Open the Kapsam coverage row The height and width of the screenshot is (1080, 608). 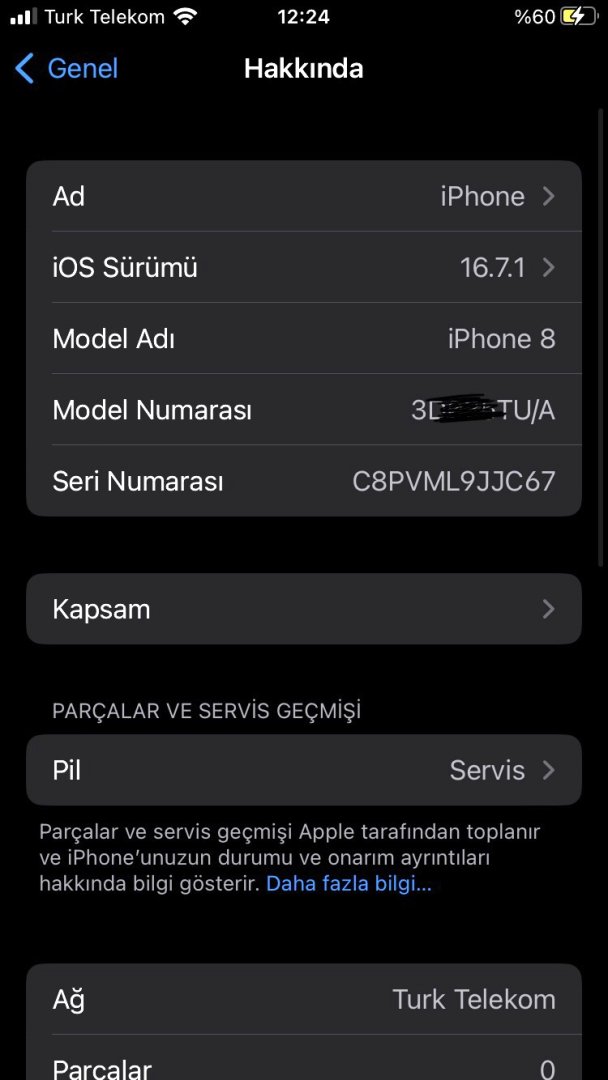coord(303,609)
